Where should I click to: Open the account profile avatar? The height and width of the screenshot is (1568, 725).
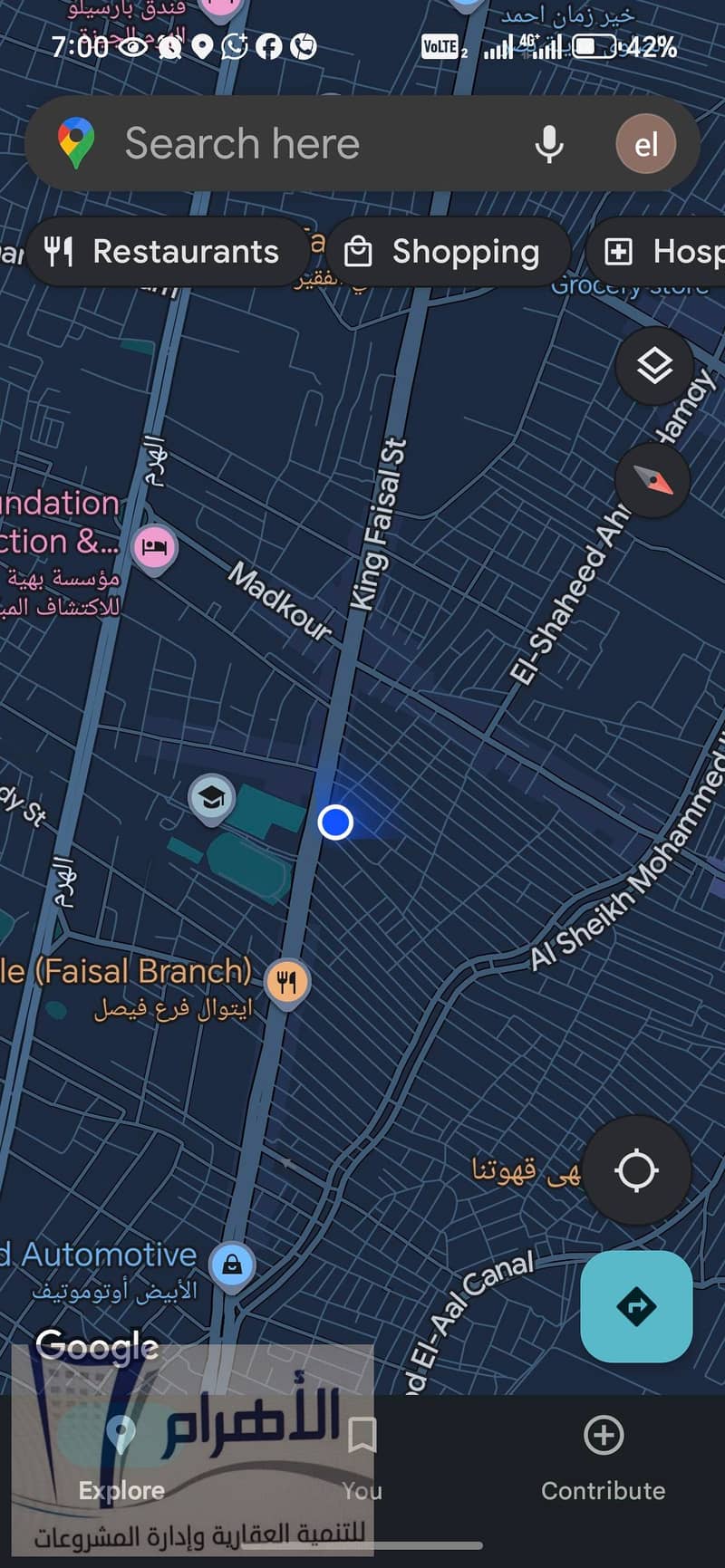coord(645,144)
